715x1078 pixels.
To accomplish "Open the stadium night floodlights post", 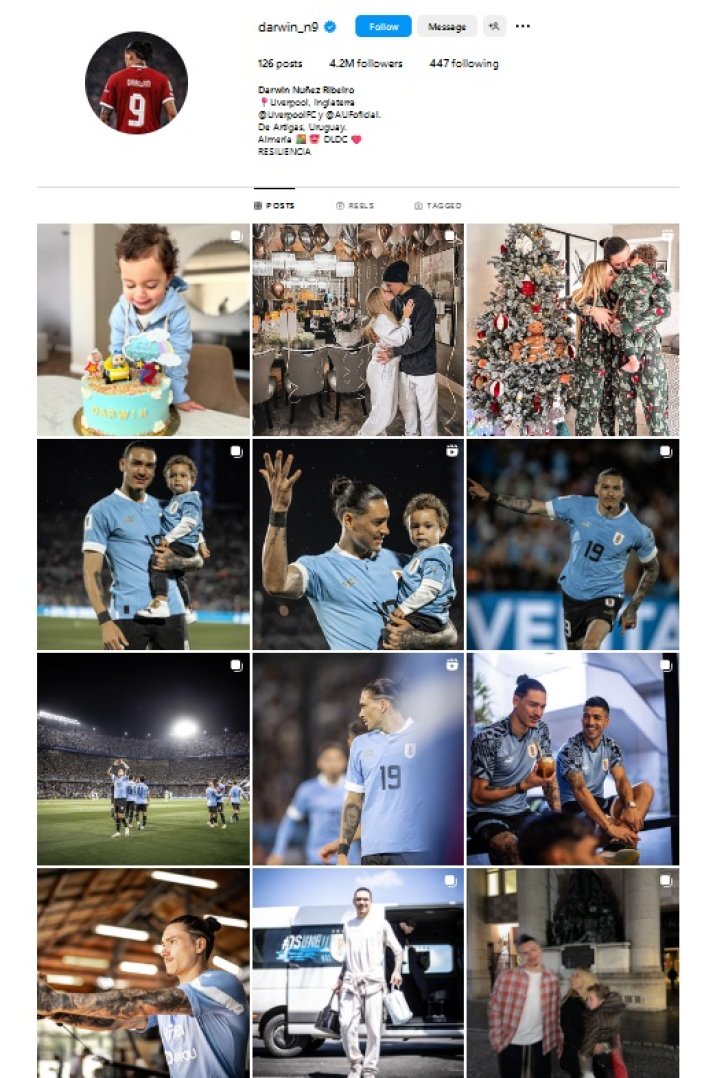I will [x=143, y=758].
